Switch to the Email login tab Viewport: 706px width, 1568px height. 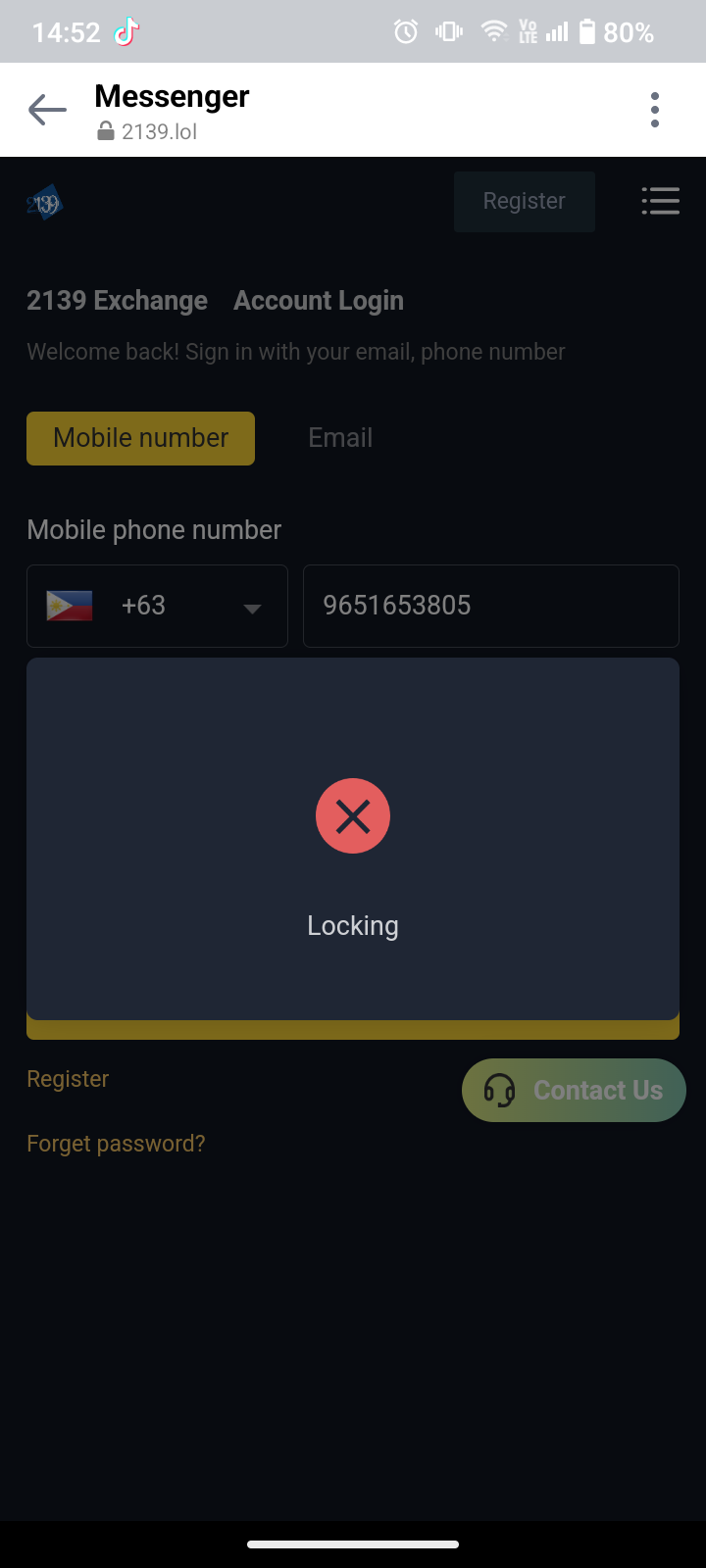340,438
